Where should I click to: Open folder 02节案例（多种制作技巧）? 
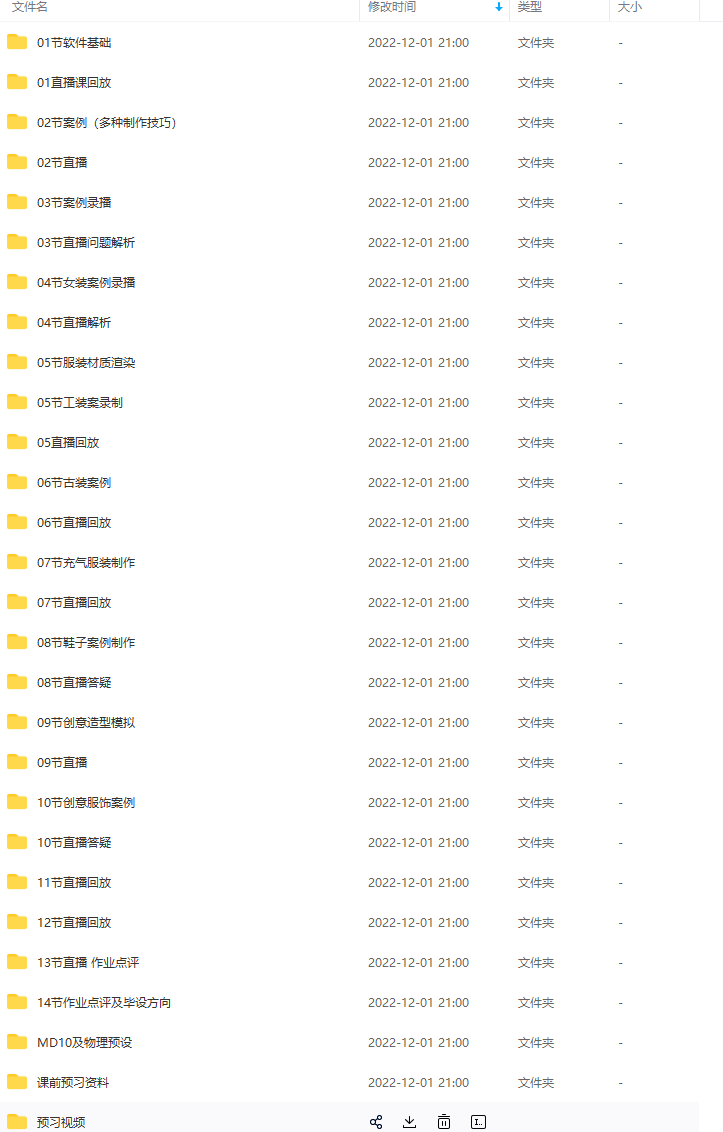(x=106, y=123)
